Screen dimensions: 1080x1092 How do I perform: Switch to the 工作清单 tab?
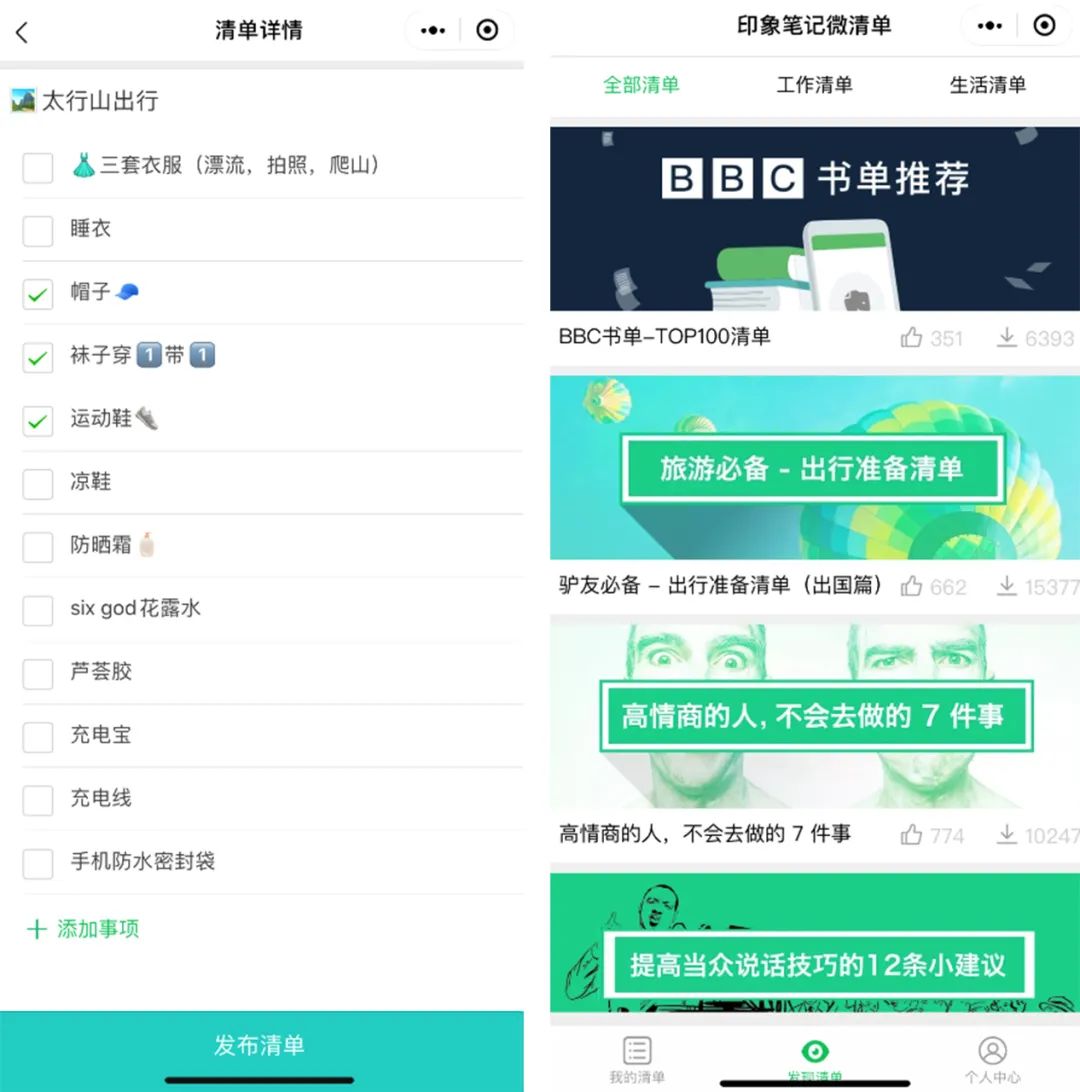[814, 85]
